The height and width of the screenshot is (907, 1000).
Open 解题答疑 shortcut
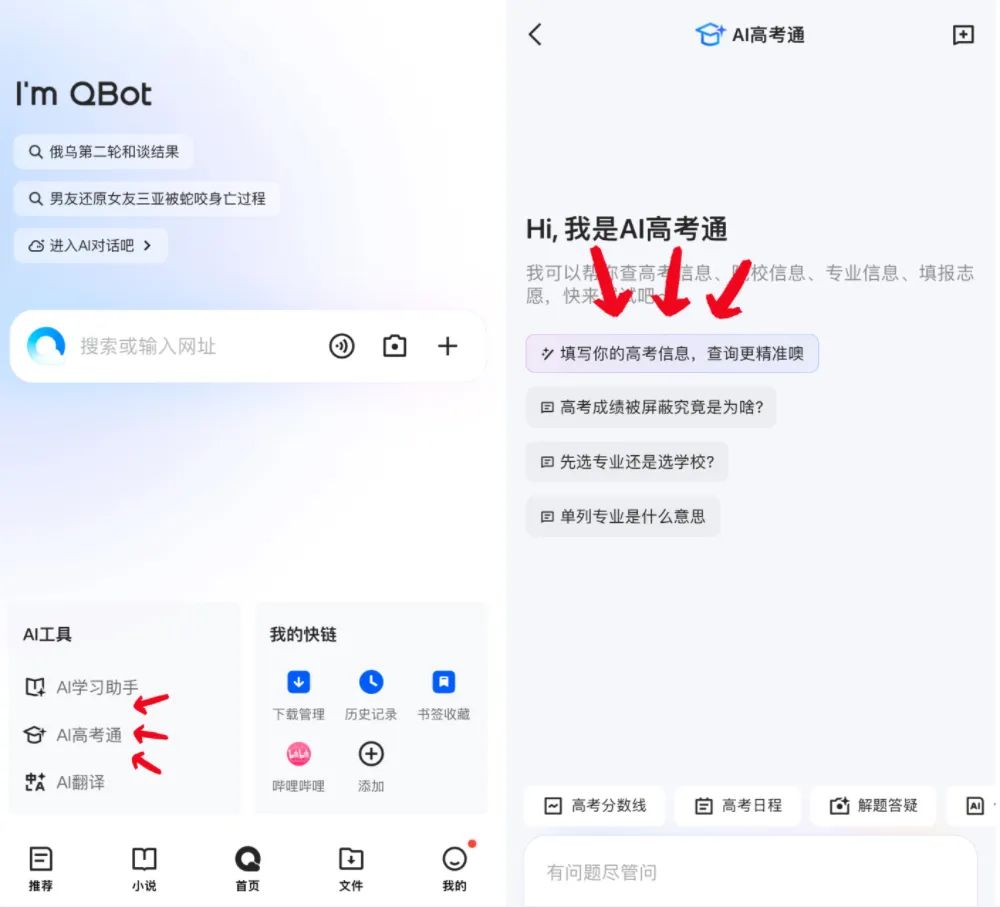(873, 805)
